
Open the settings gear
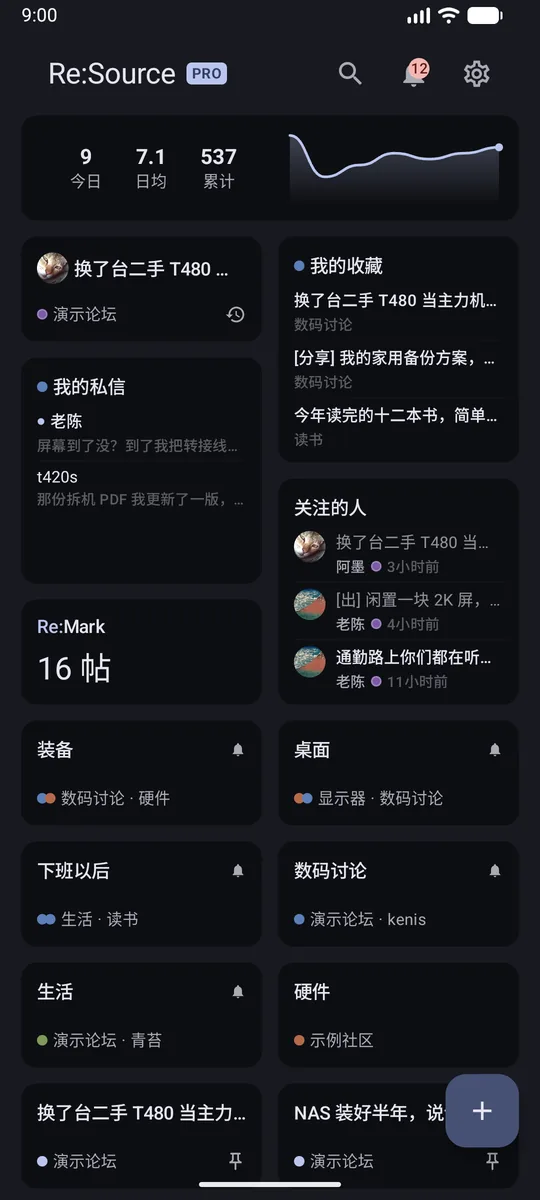click(x=477, y=73)
